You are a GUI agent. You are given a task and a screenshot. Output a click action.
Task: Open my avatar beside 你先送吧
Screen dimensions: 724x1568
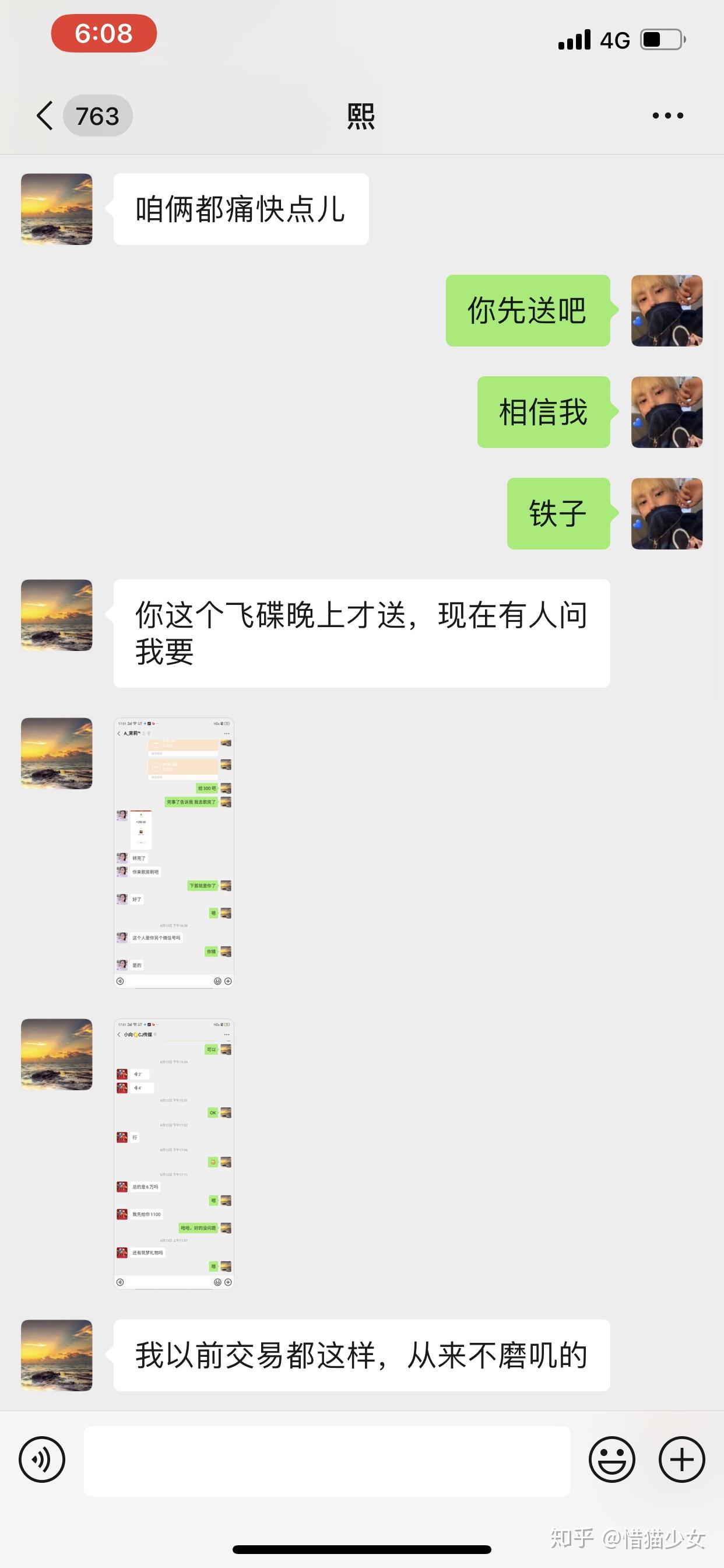(667, 310)
